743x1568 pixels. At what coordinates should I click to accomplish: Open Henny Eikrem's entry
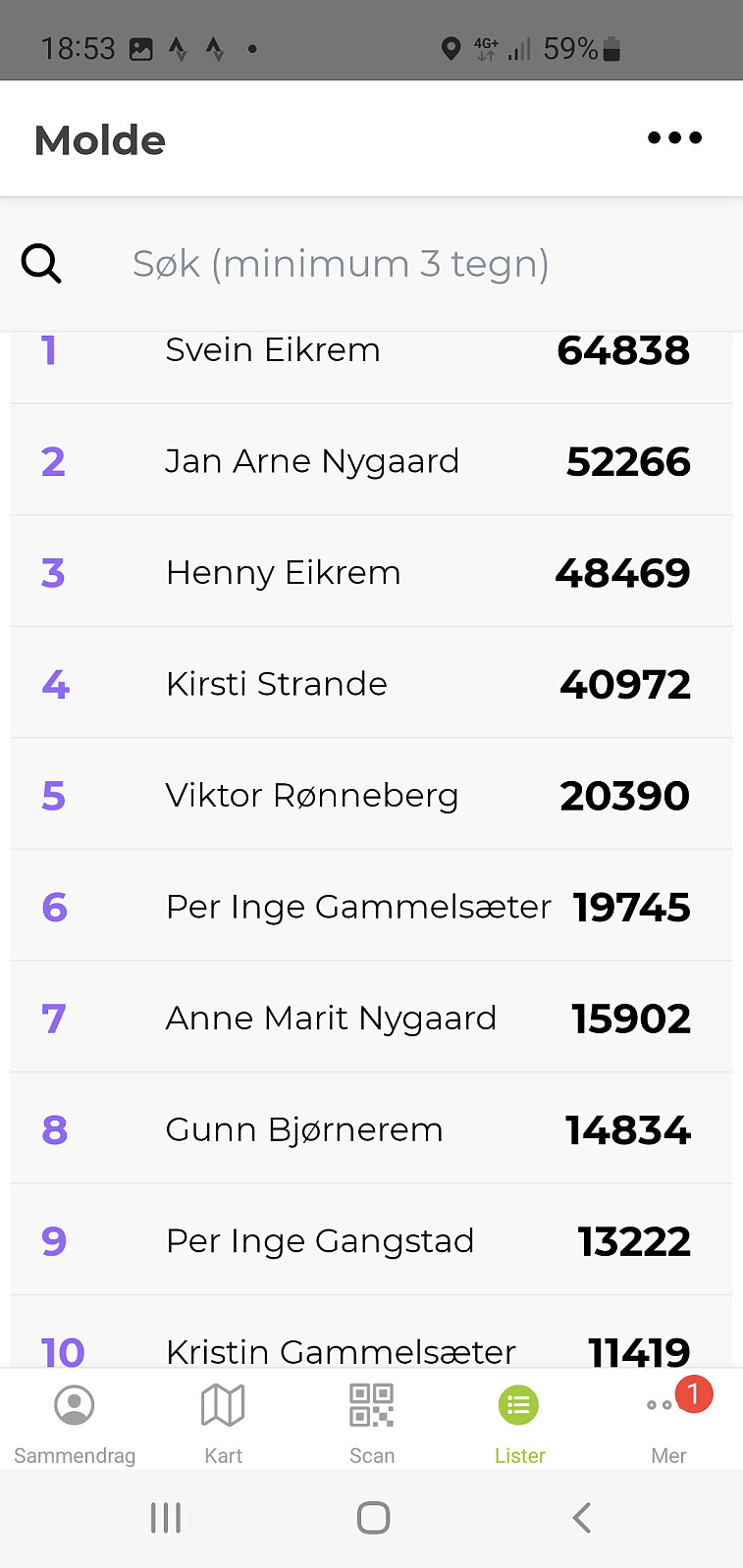coord(371,572)
